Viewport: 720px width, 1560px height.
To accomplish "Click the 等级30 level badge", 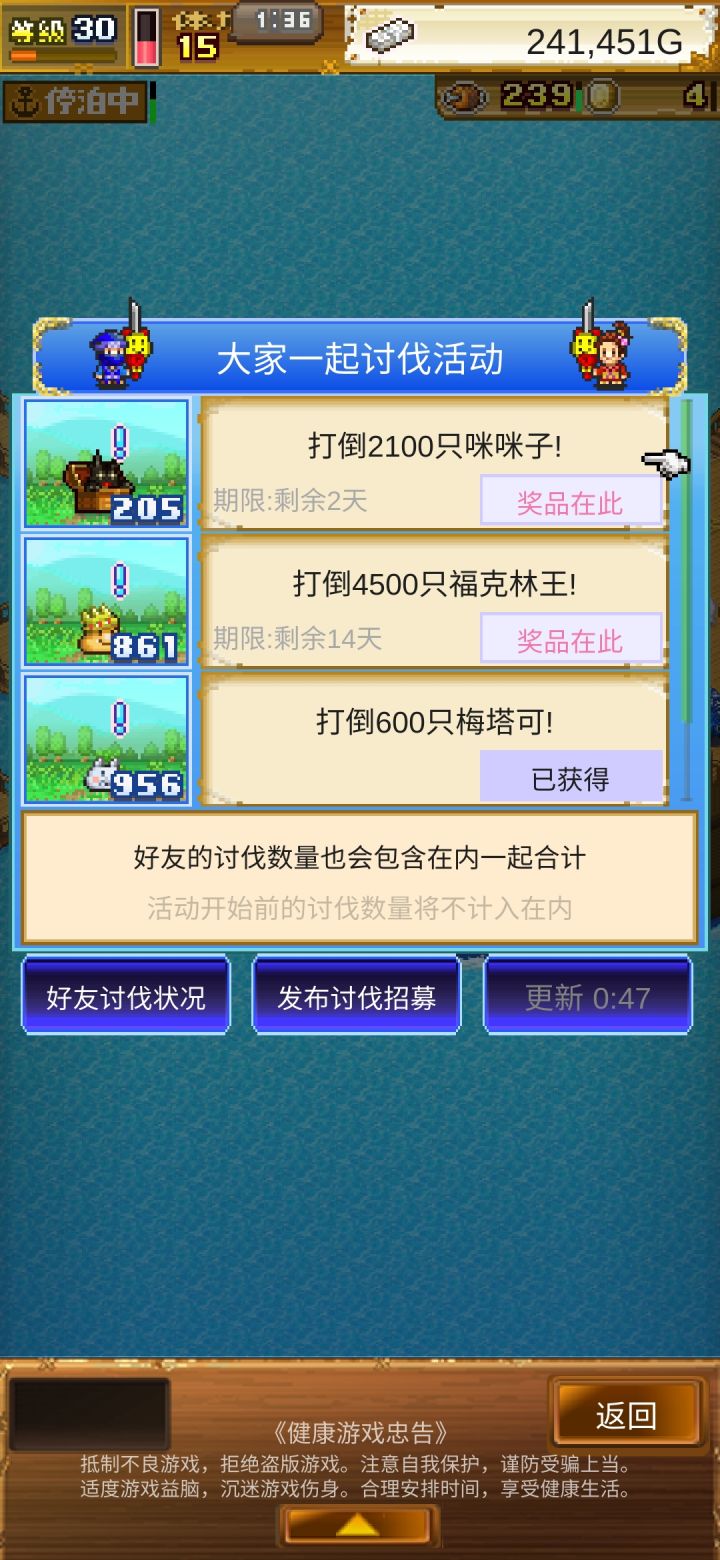I will click(62, 32).
